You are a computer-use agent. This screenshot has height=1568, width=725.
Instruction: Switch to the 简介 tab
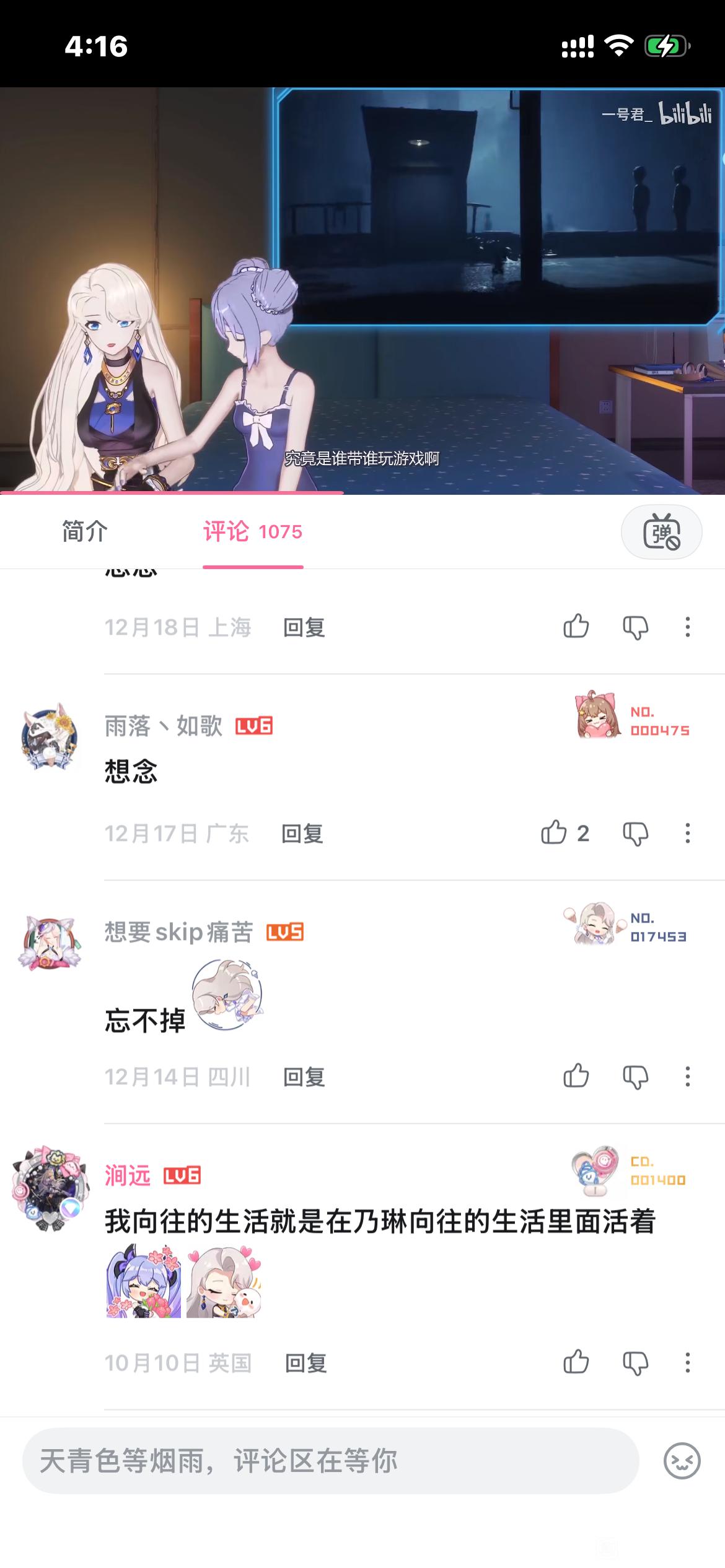click(x=85, y=532)
